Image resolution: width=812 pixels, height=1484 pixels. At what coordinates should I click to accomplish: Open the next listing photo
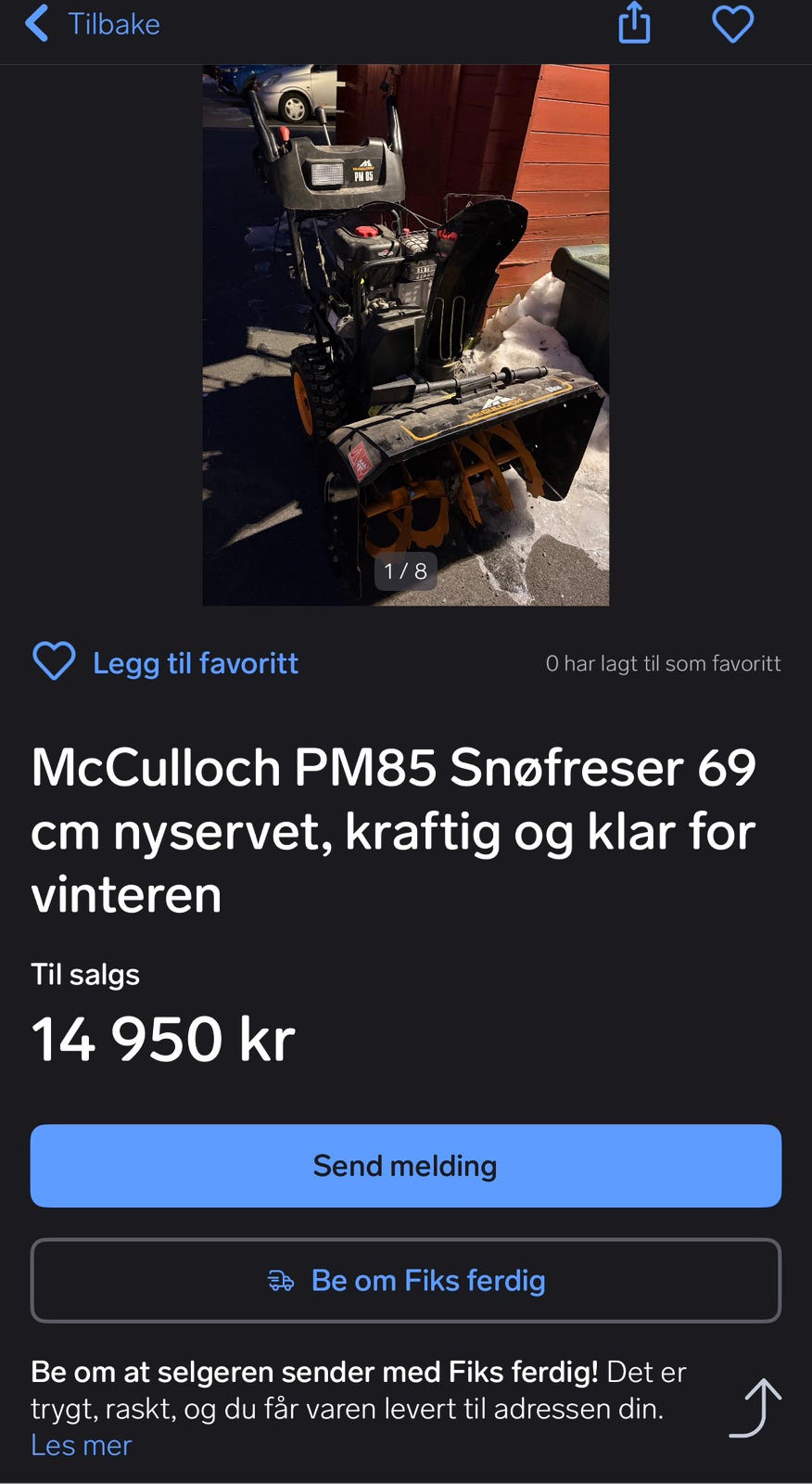556,334
